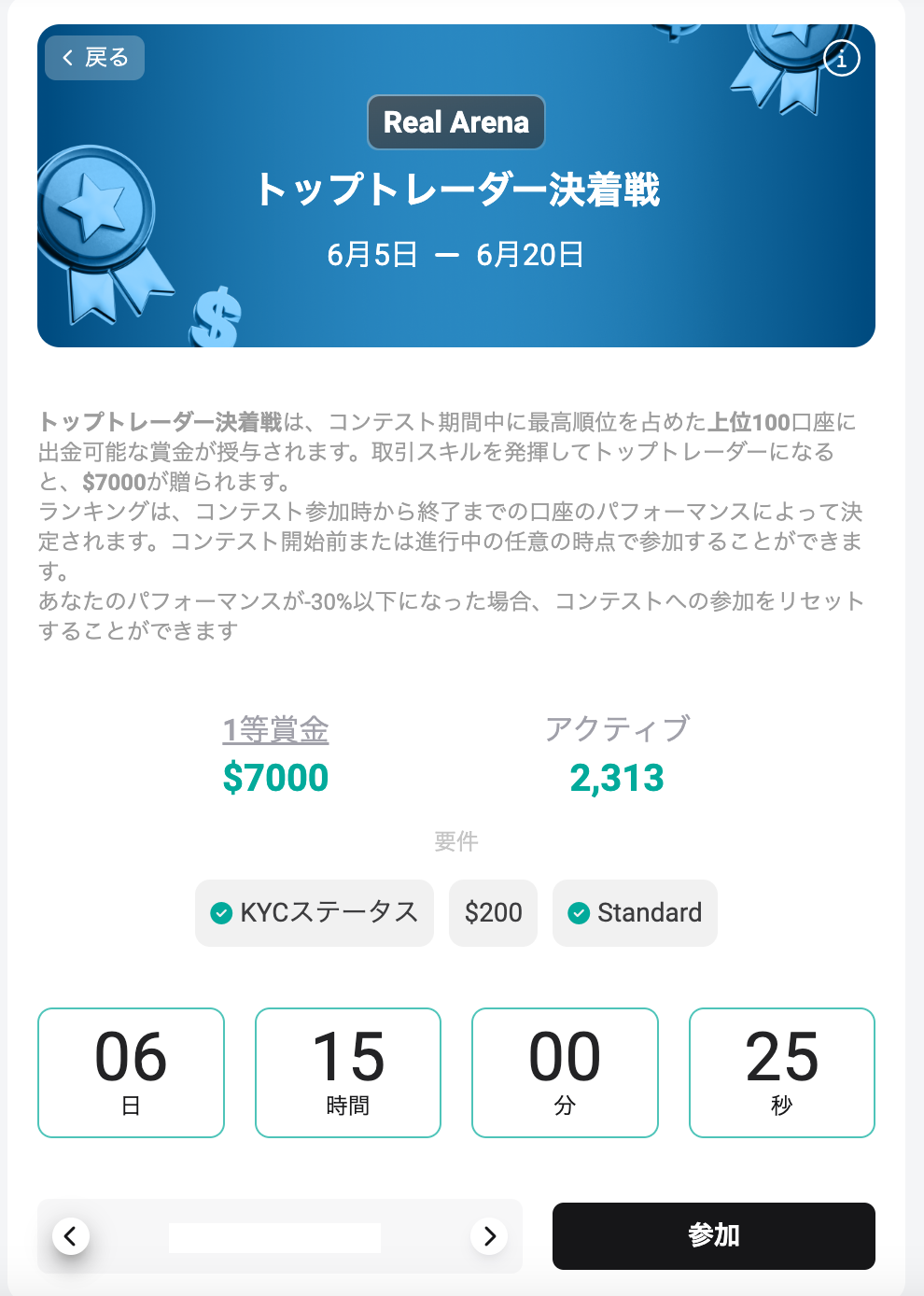Tap the Standard account requirement chip
The image size is (924, 1296).
635,912
